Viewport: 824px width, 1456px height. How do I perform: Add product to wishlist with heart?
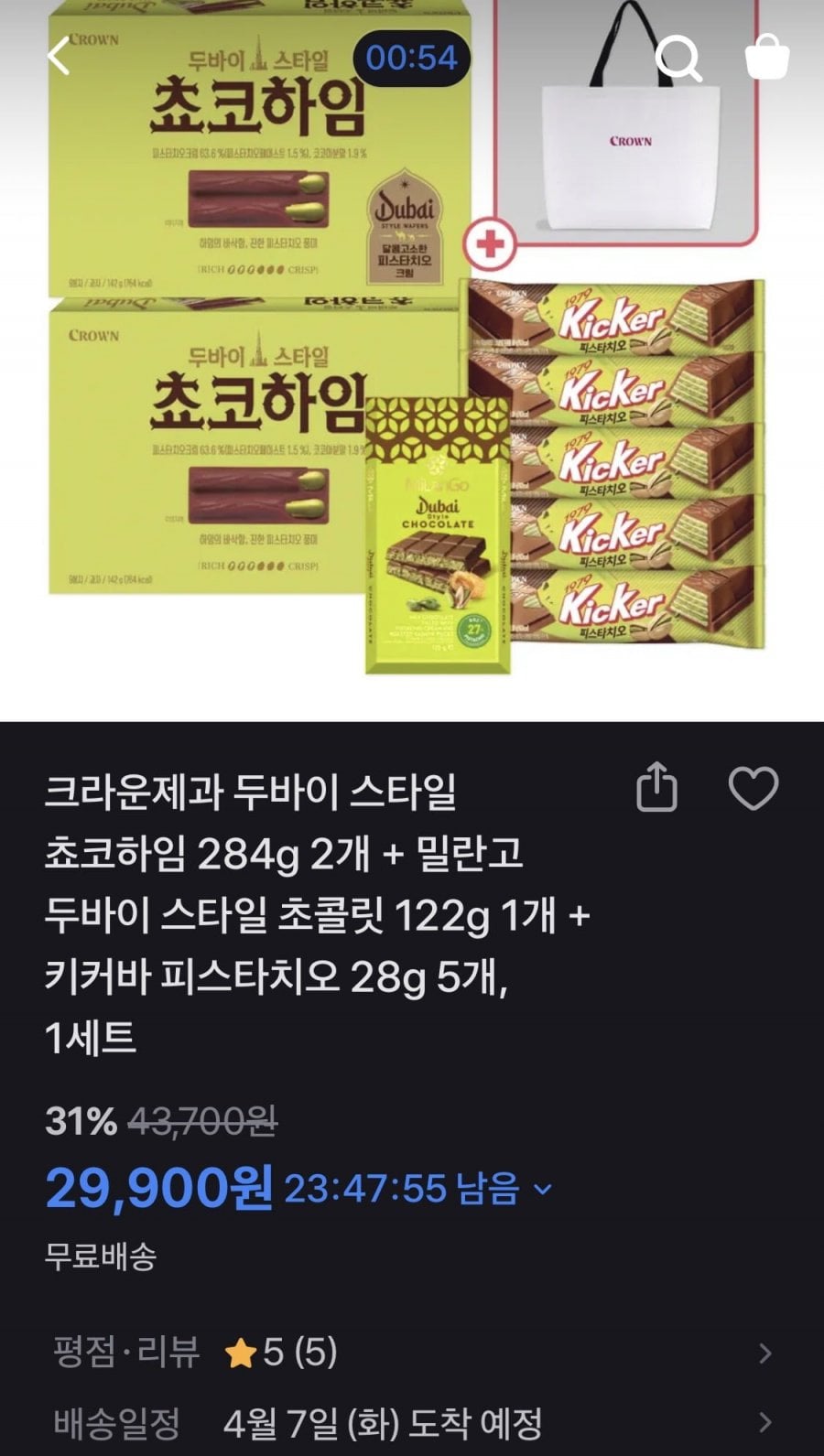(753, 788)
